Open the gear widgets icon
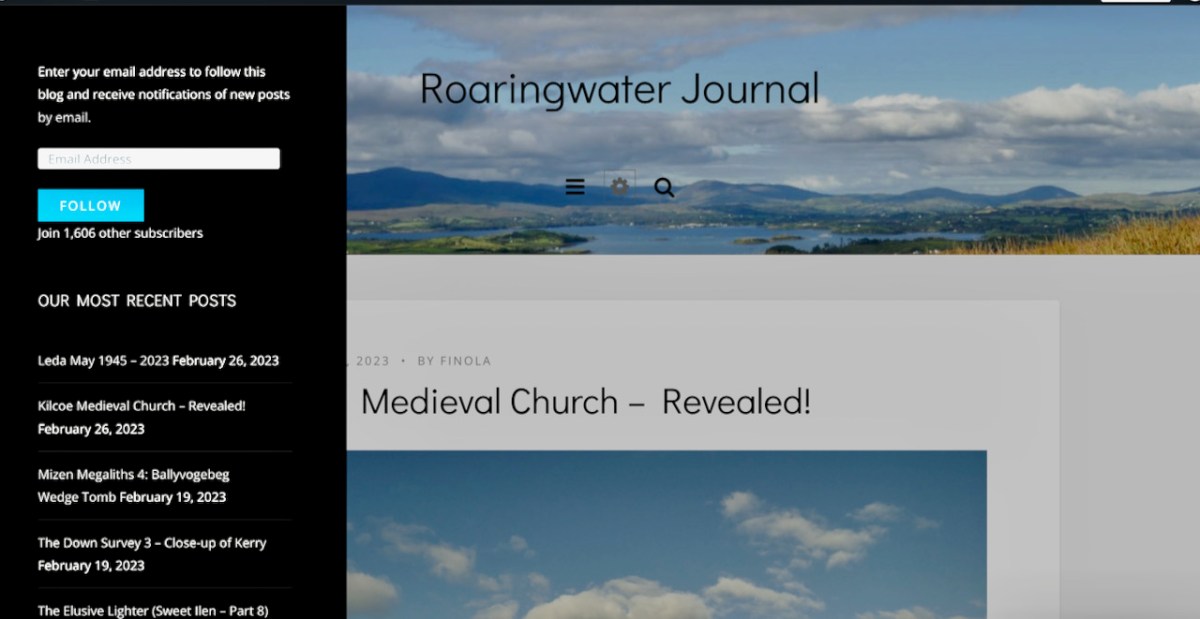The image size is (1200, 619). tap(620, 186)
